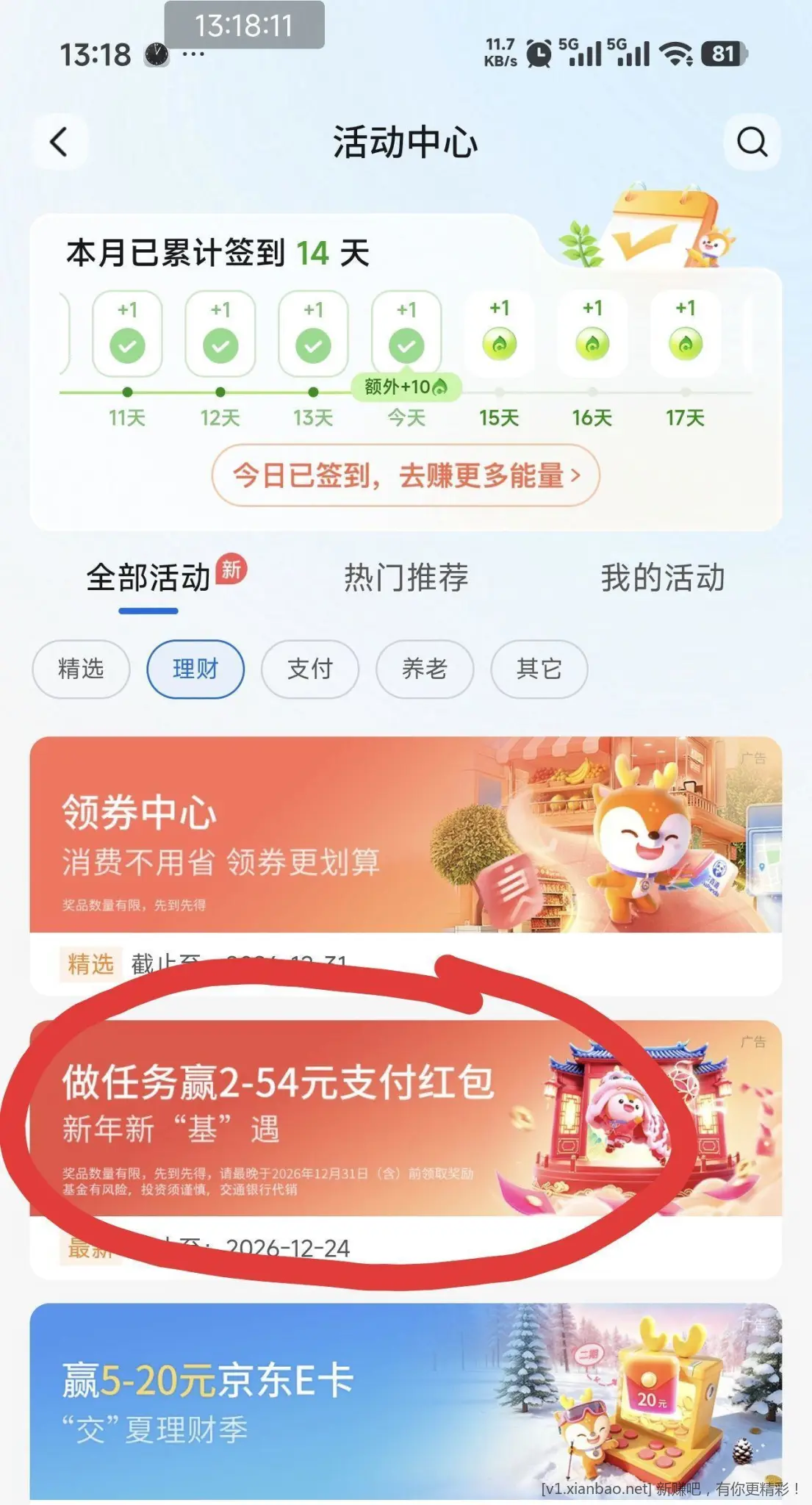
Task: Open the search magnifier icon
Action: click(752, 141)
